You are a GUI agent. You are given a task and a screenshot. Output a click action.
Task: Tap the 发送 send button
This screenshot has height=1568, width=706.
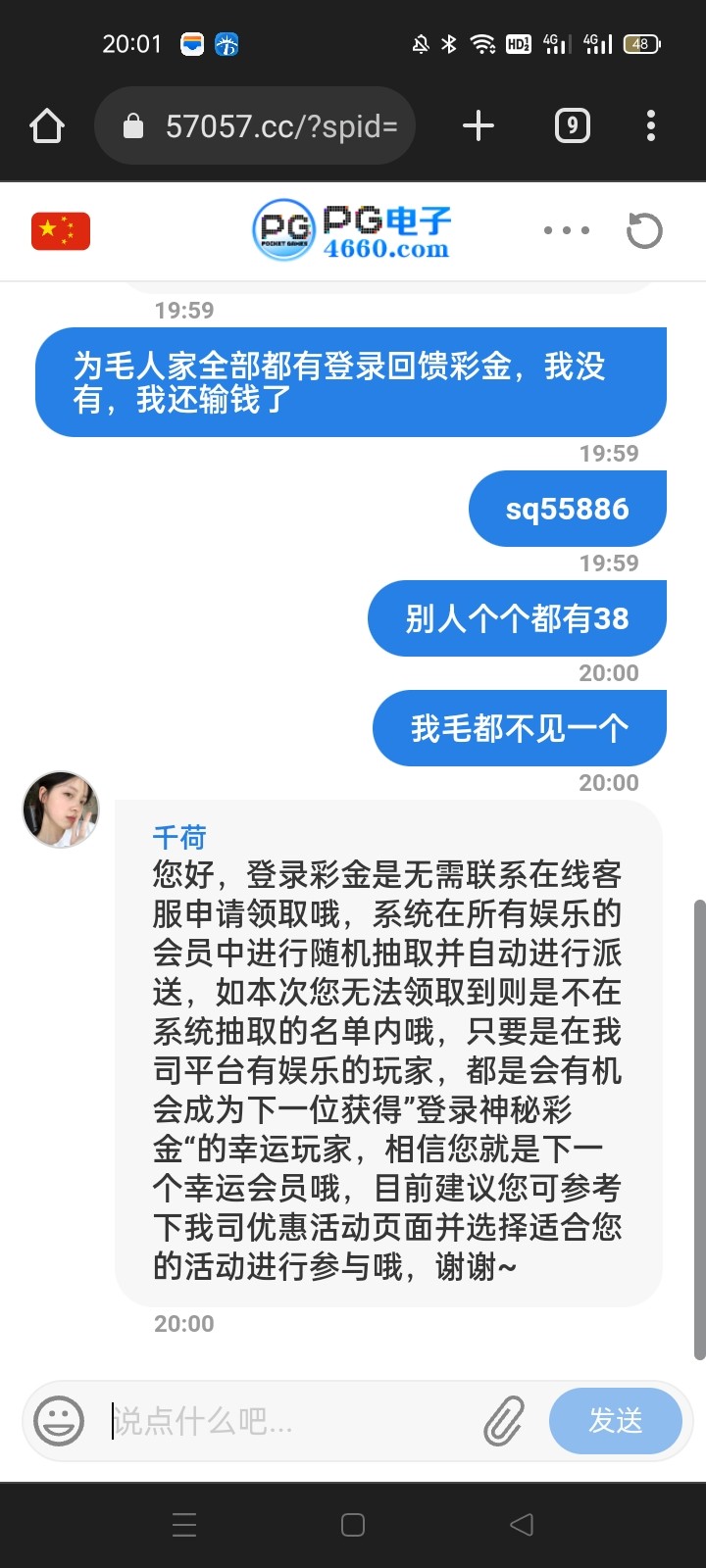pos(615,1420)
